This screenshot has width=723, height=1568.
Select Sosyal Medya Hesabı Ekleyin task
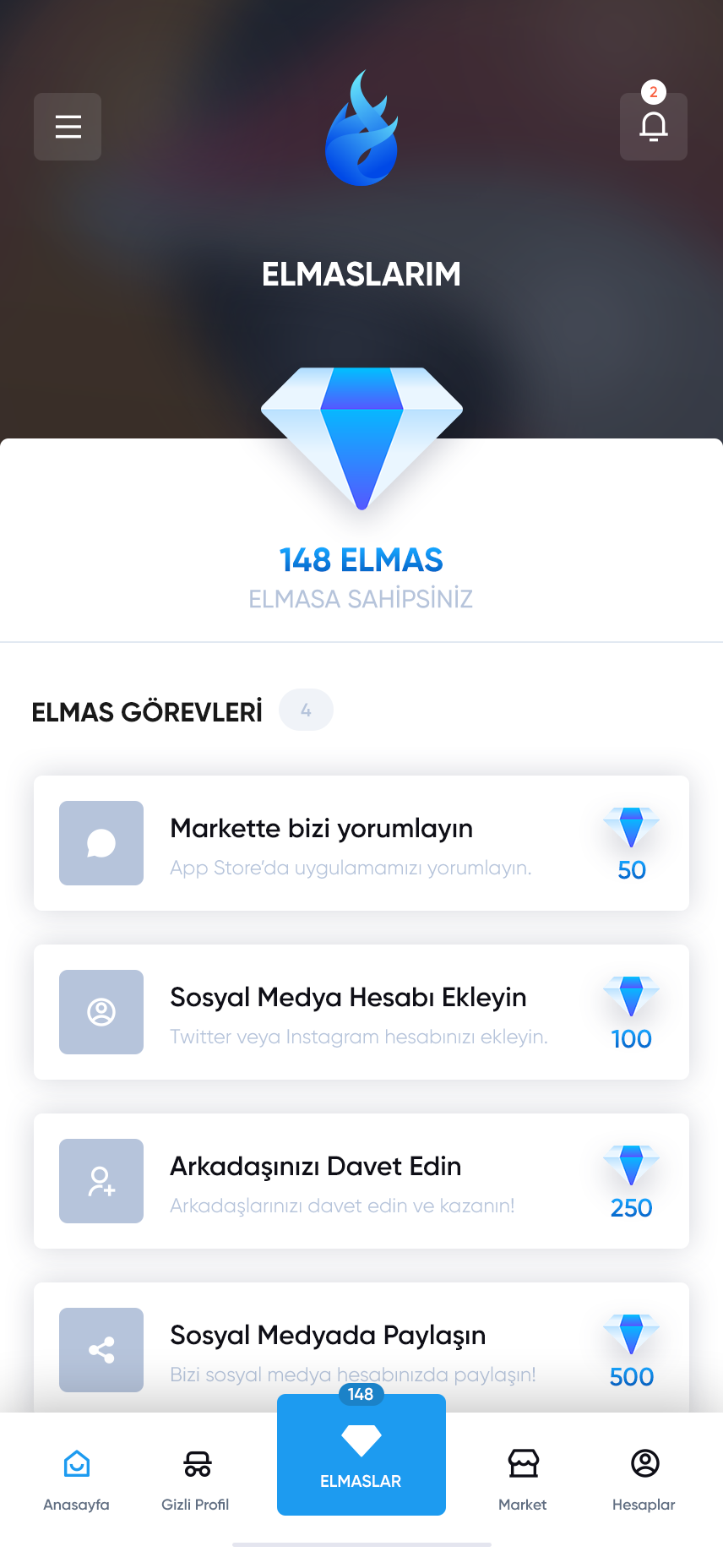point(361,1012)
